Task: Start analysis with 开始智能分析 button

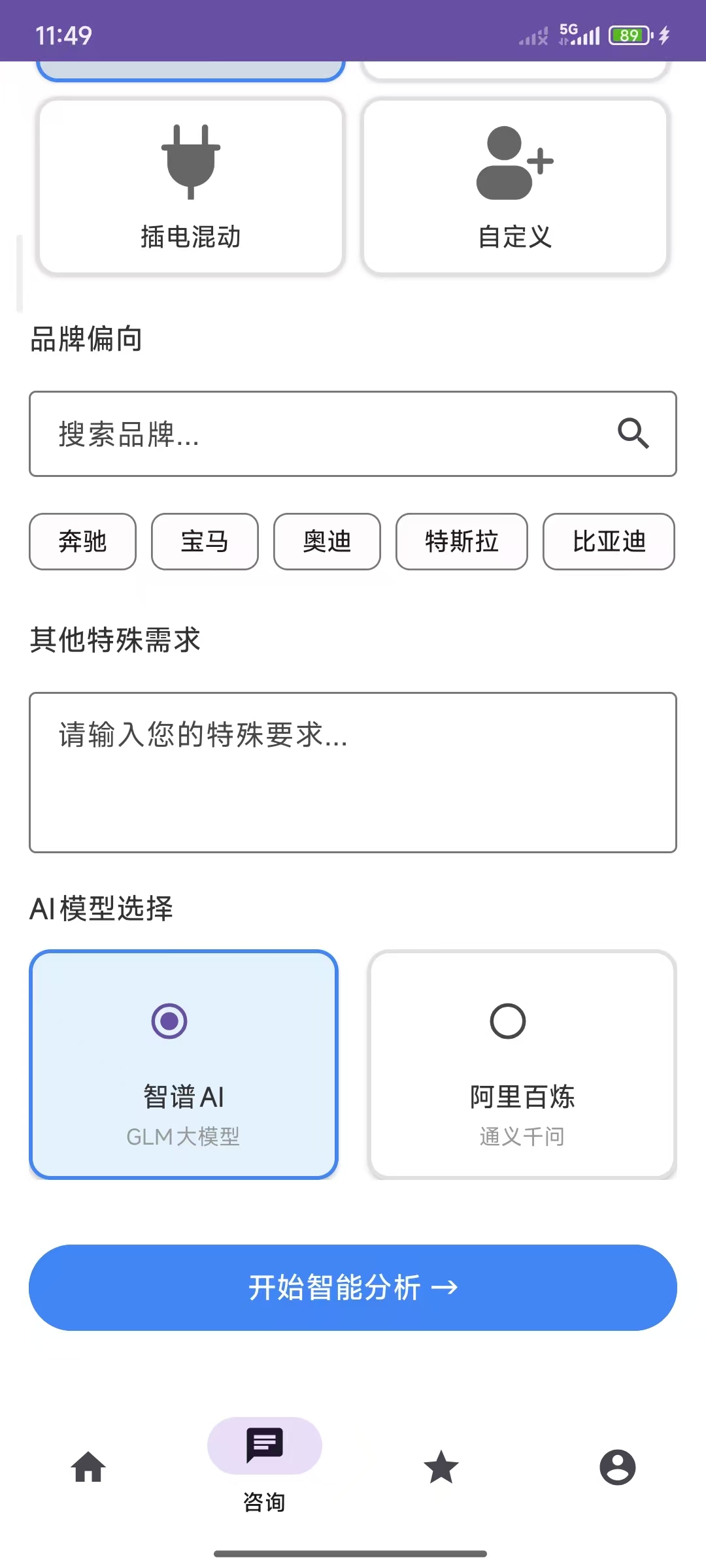Action: (353, 1288)
